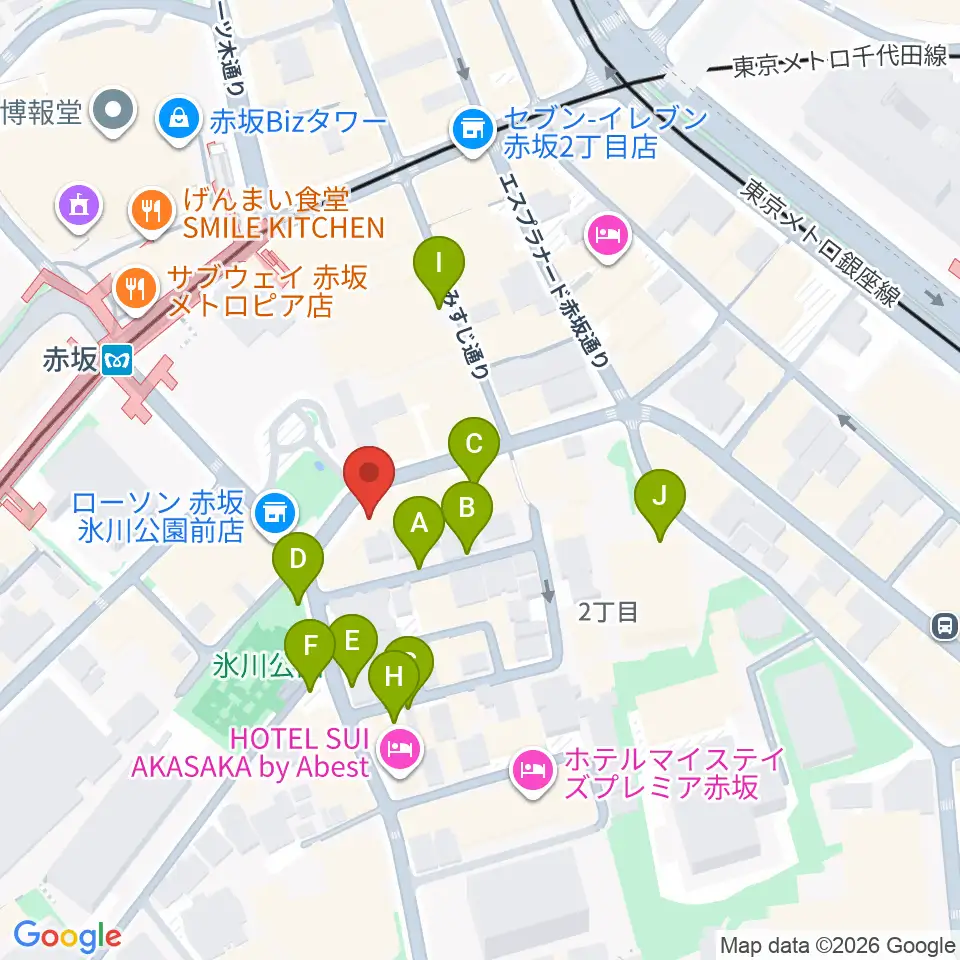Tap the 赤坂 metro station icon

(117, 360)
